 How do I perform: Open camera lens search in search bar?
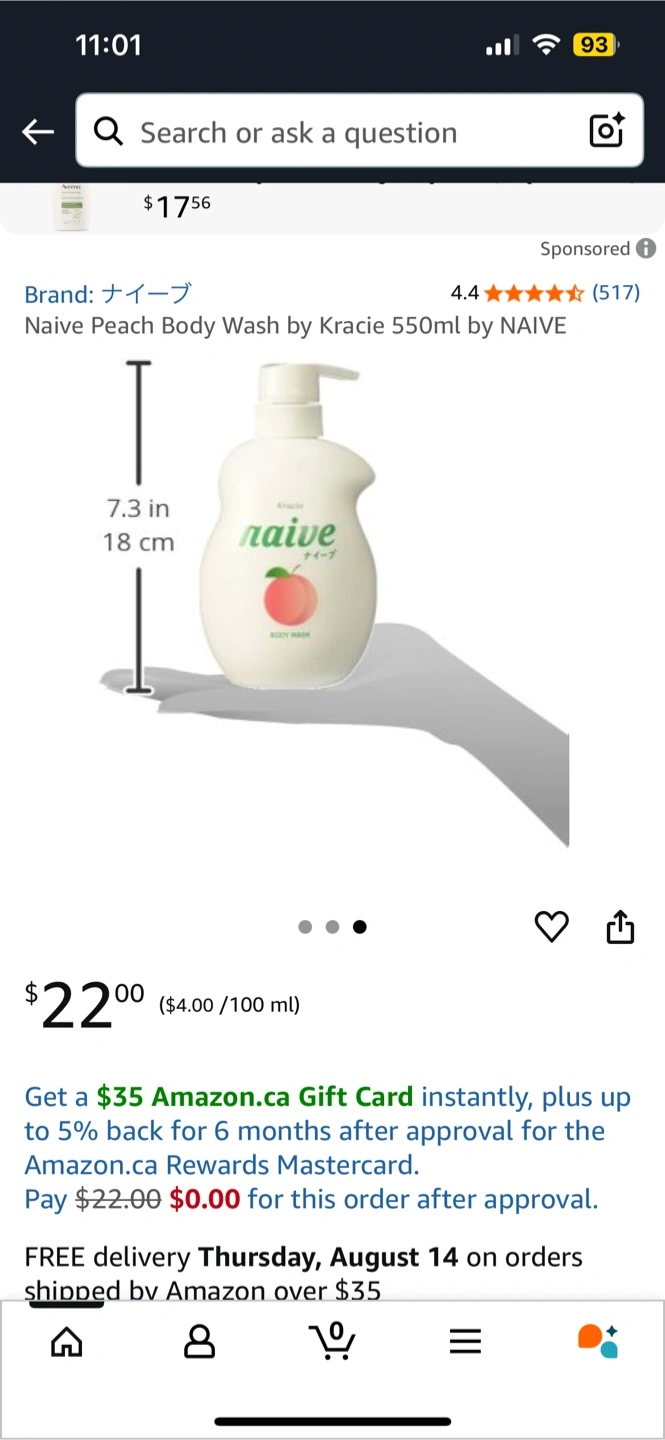[606, 131]
